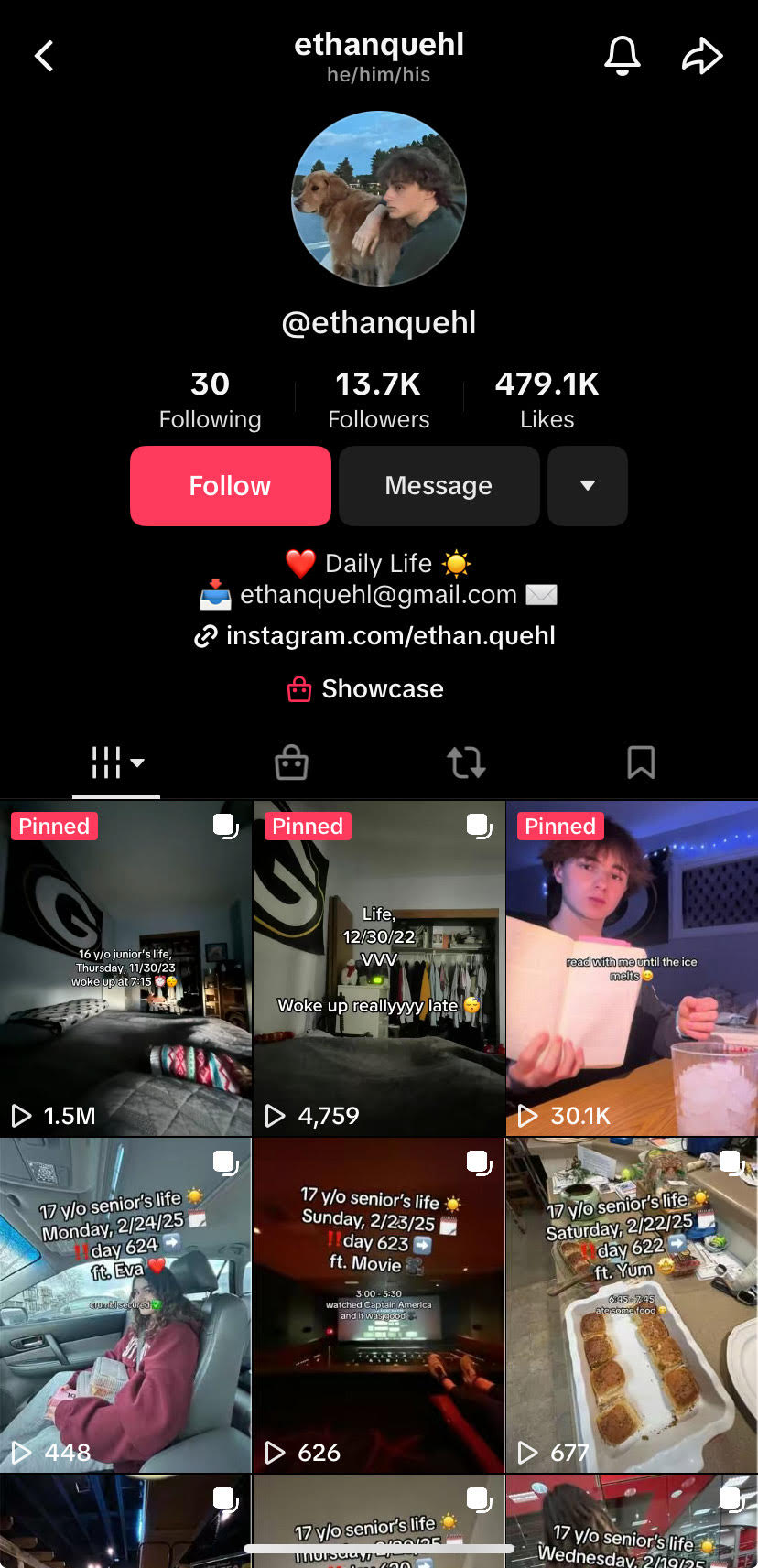The width and height of the screenshot is (758, 1568).
Task: Message ethanquehl
Action: coord(439,486)
